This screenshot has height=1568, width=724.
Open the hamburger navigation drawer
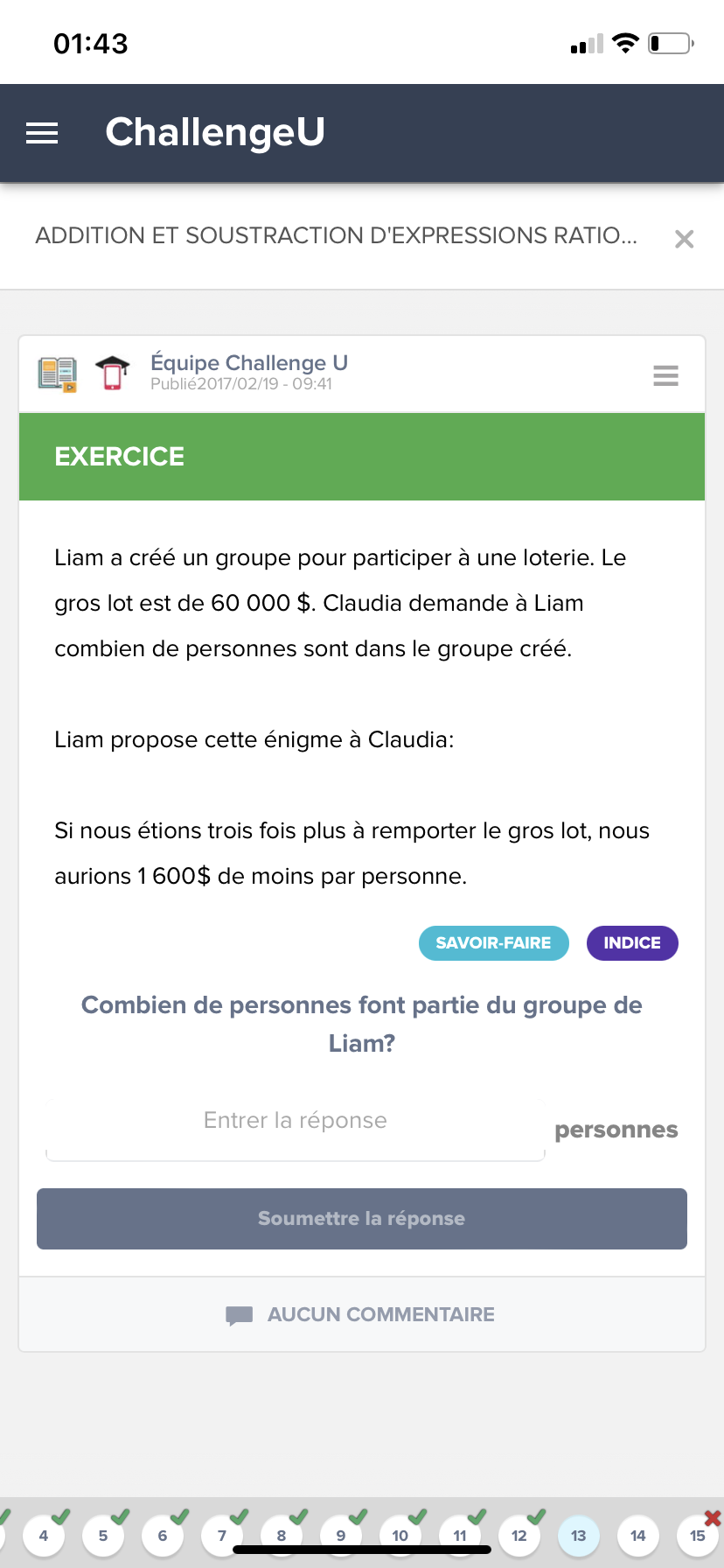tap(42, 133)
